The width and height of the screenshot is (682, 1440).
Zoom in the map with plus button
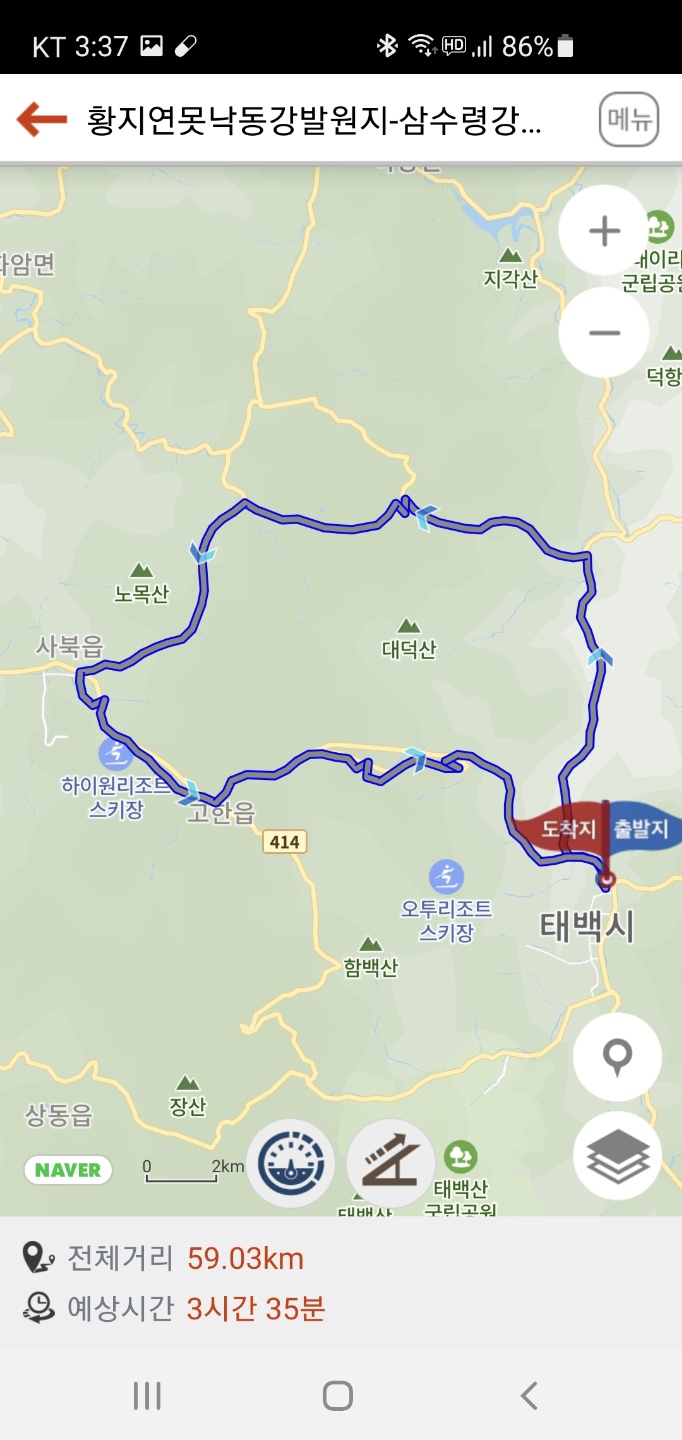pyautogui.click(x=604, y=232)
